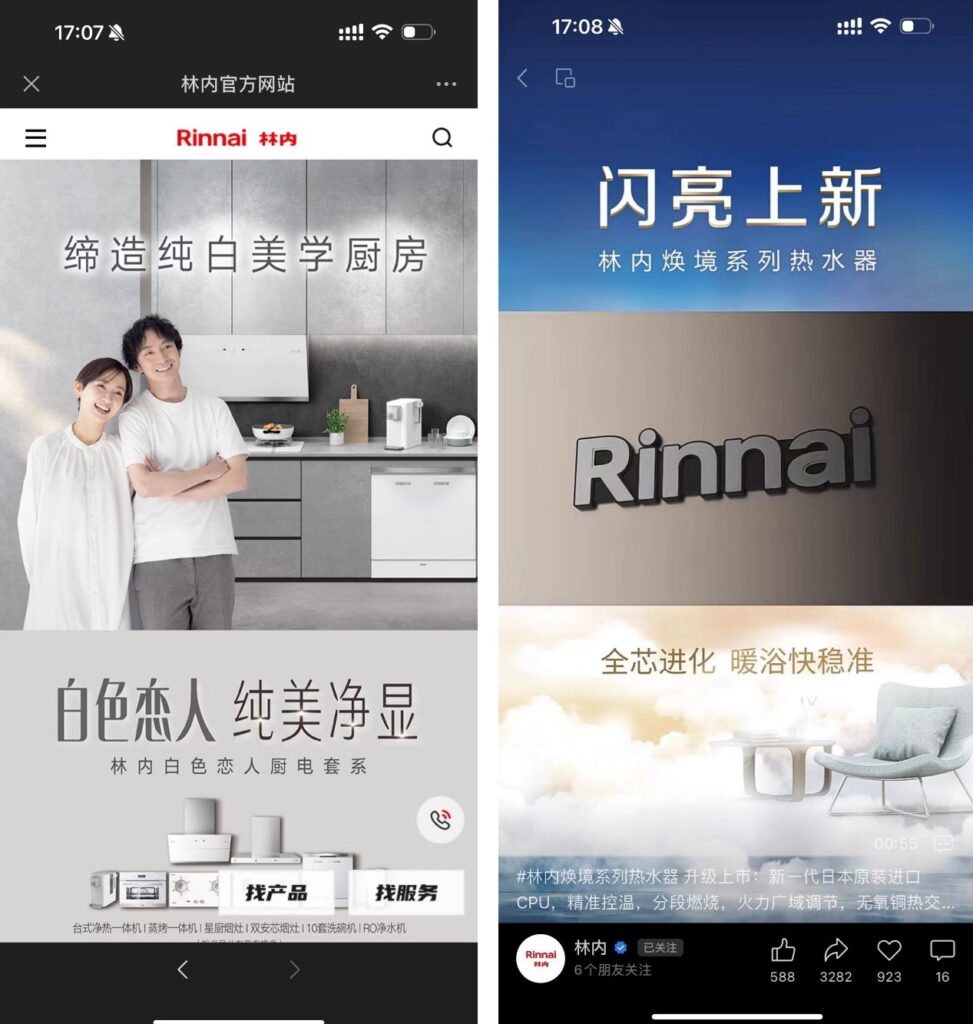
Task: Open the web page overflow menu
Action: (x=446, y=84)
